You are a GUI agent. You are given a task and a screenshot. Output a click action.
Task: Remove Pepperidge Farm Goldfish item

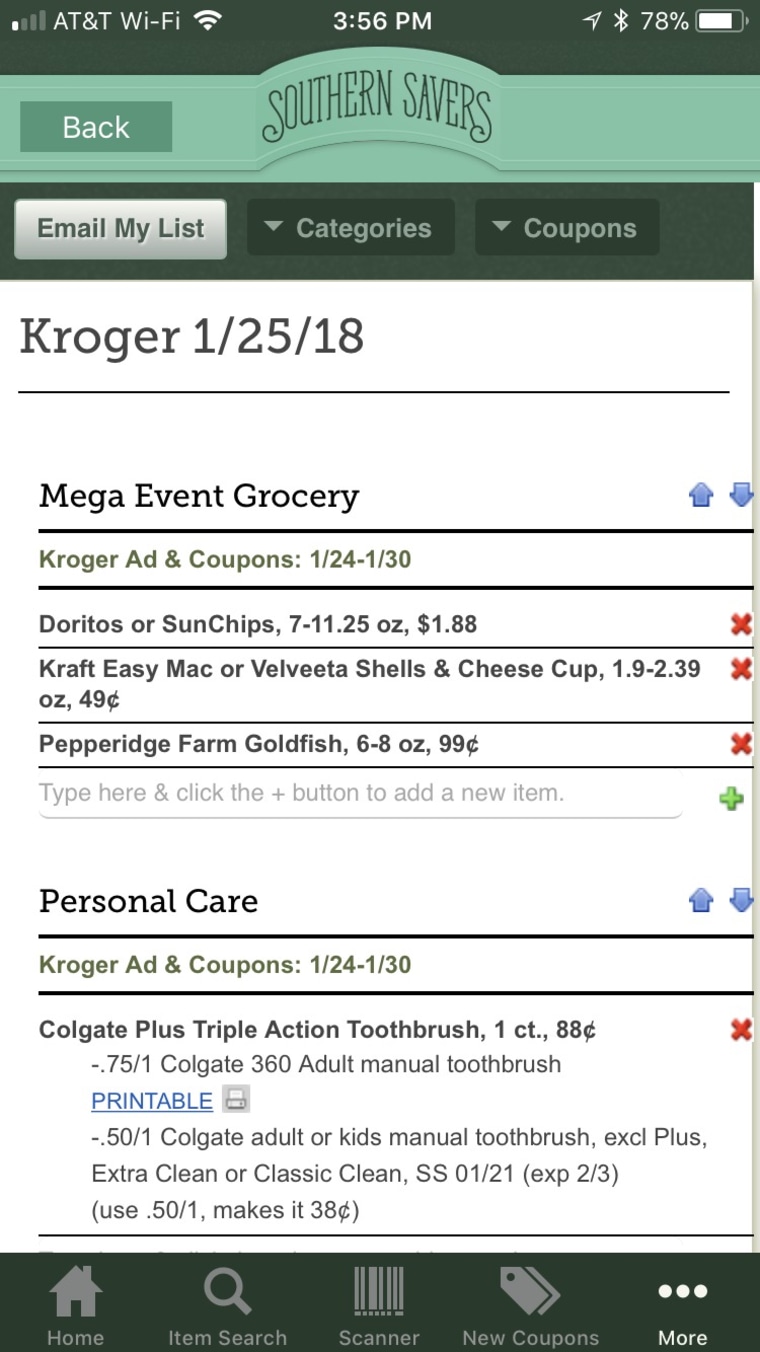[x=741, y=744]
